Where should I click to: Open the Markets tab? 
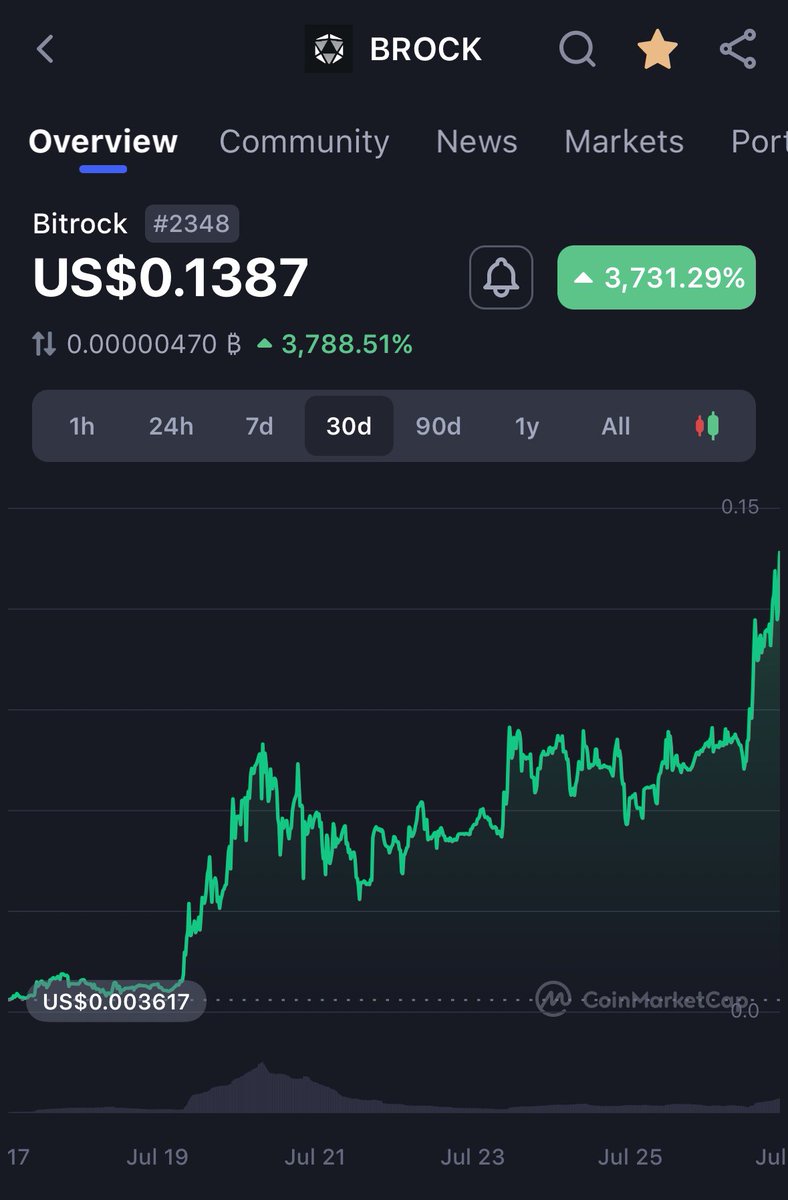[x=624, y=142]
